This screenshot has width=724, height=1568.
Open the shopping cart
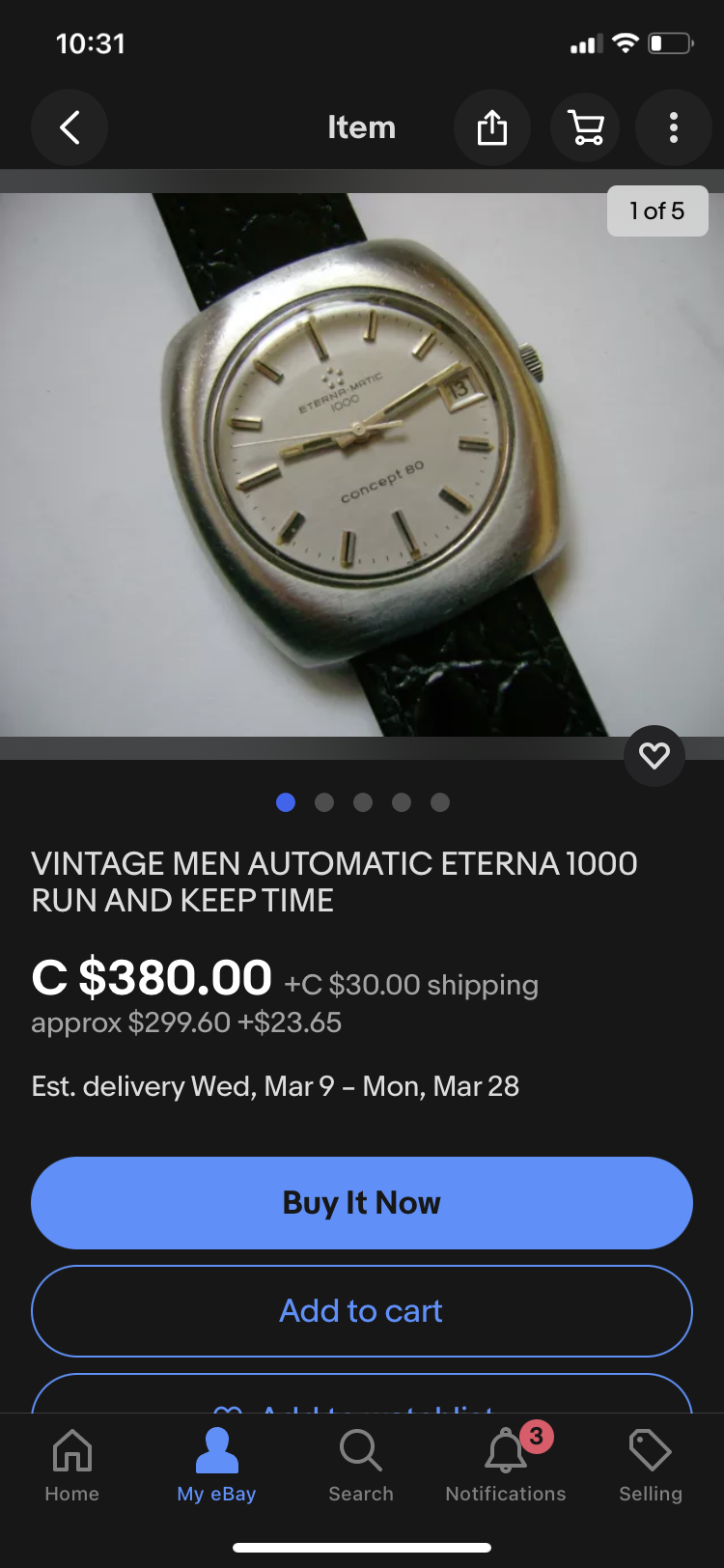point(587,127)
